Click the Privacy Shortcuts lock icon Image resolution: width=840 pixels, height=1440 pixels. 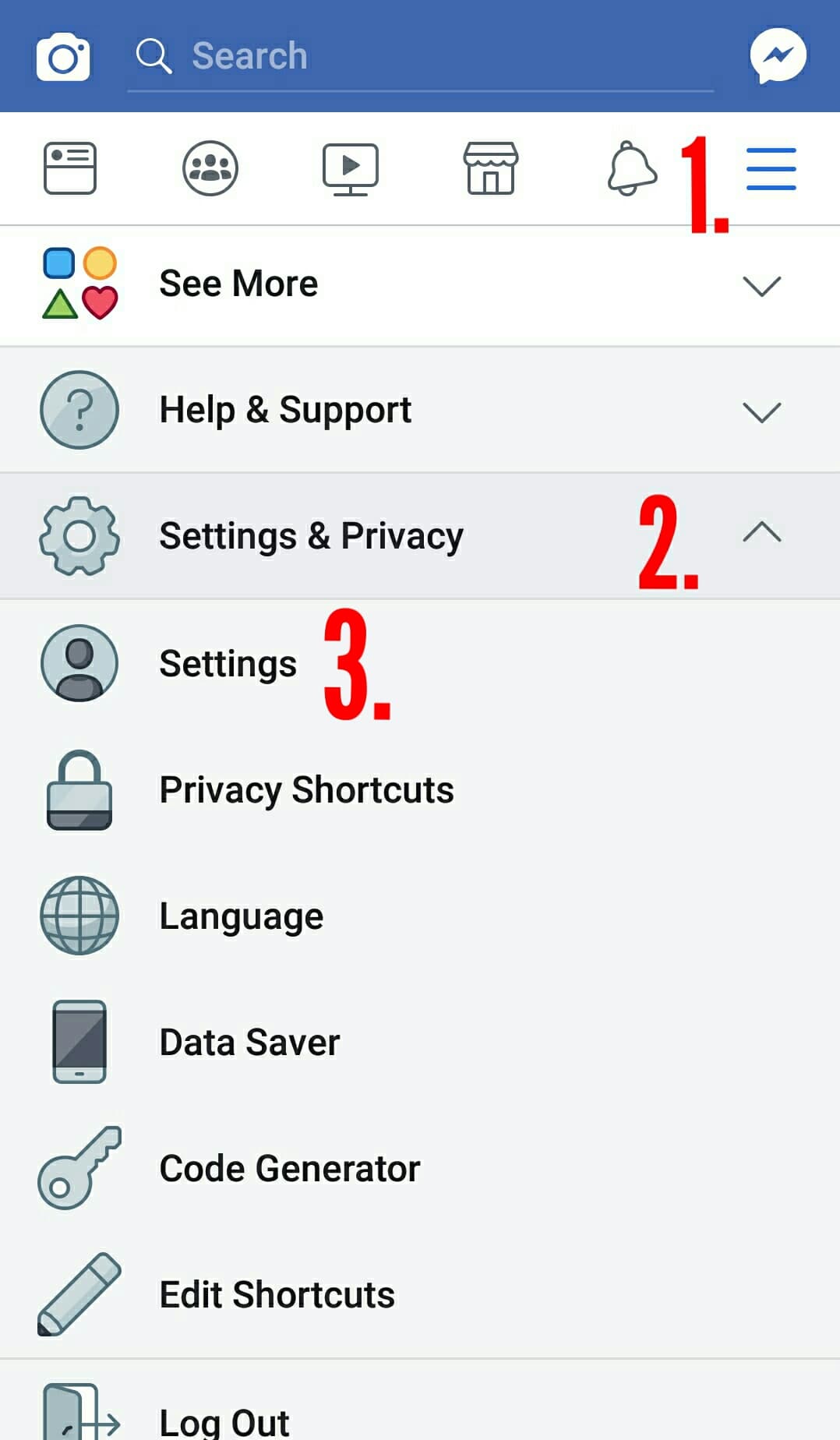coord(78,789)
